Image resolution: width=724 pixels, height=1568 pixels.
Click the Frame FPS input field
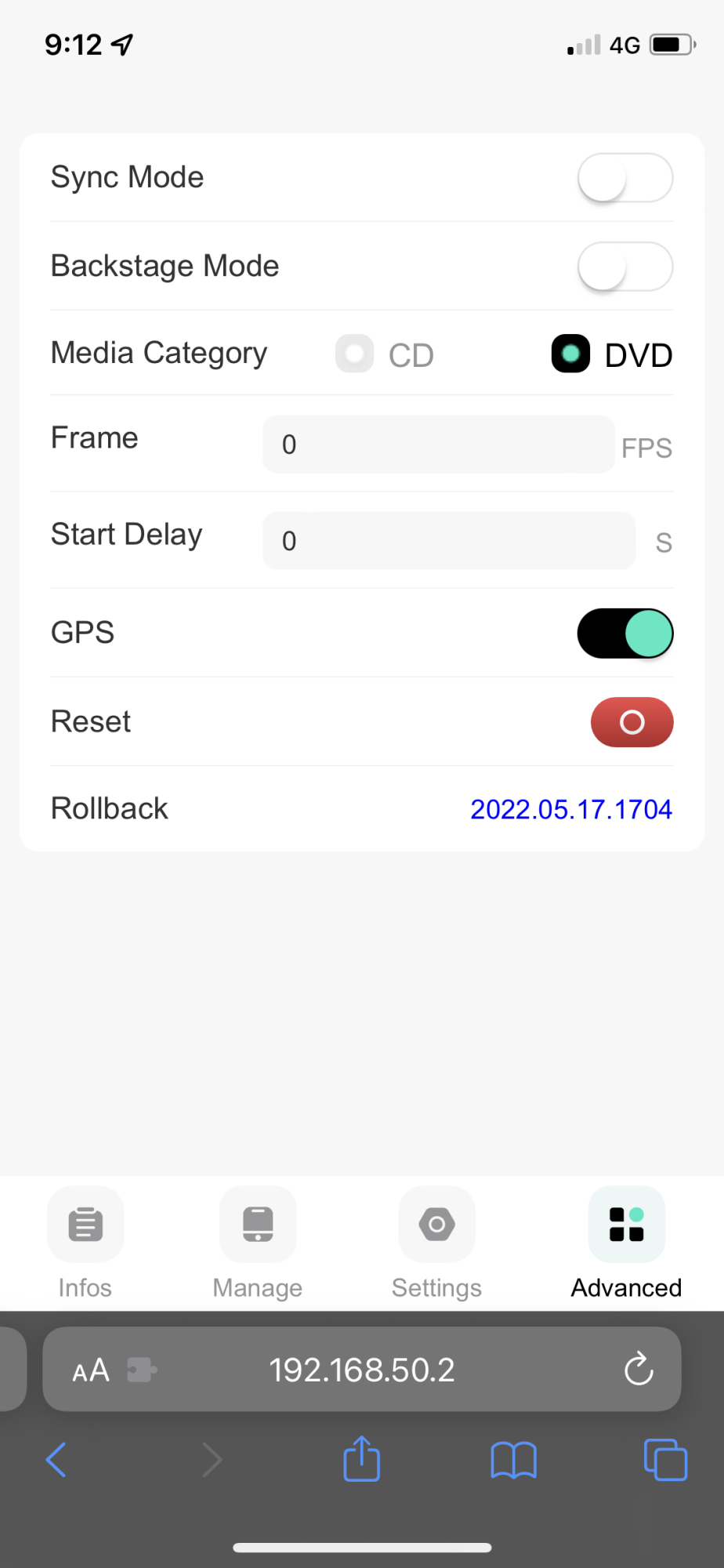pyautogui.click(x=437, y=445)
